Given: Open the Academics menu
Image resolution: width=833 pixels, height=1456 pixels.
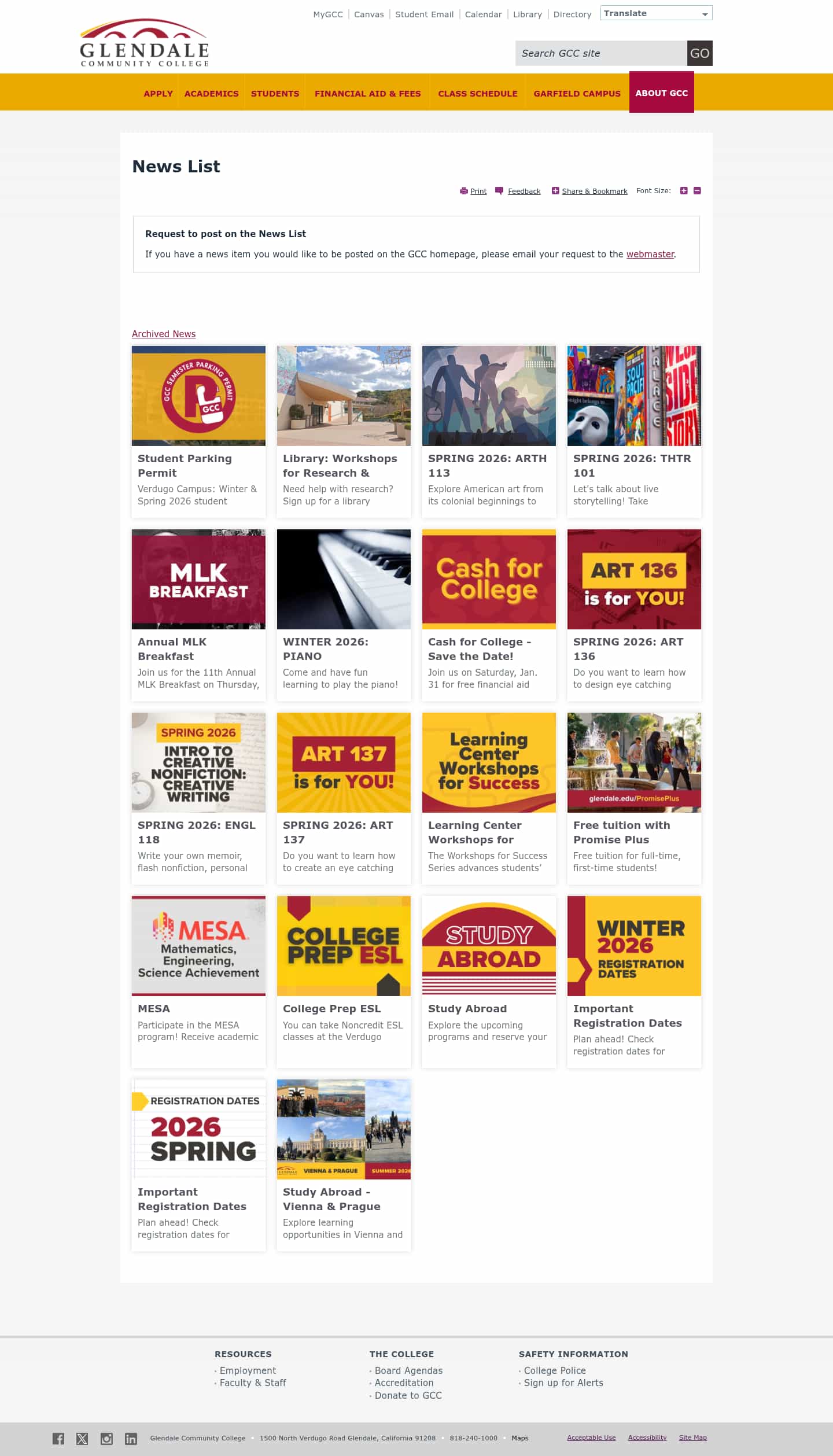Looking at the screenshot, I should click(211, 94).
